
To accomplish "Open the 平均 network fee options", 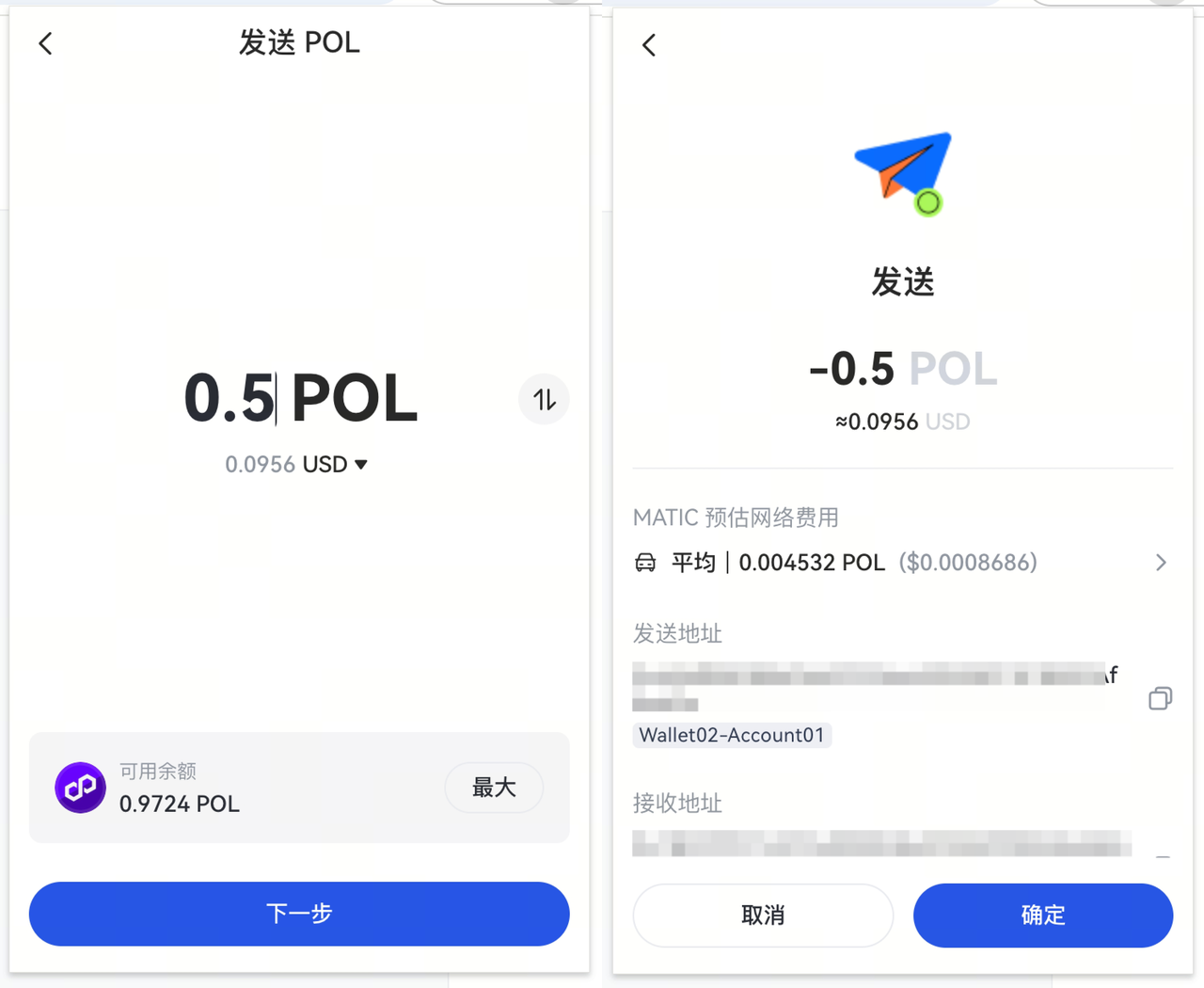I will pyautogui.click(x=1160, y=563).
